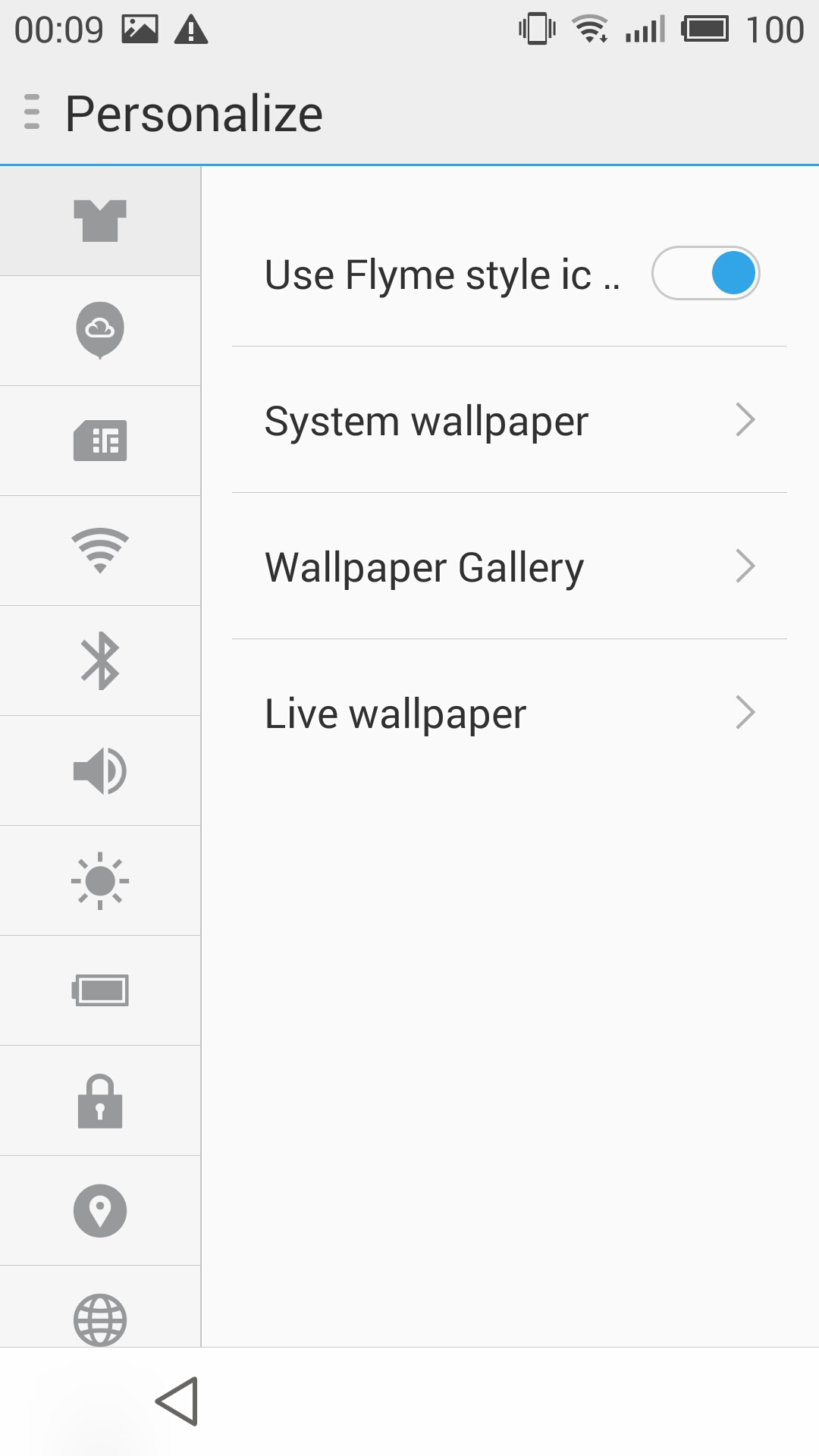Open the lock security tab
This screenshot has width=819, height=1456.
100,1100
